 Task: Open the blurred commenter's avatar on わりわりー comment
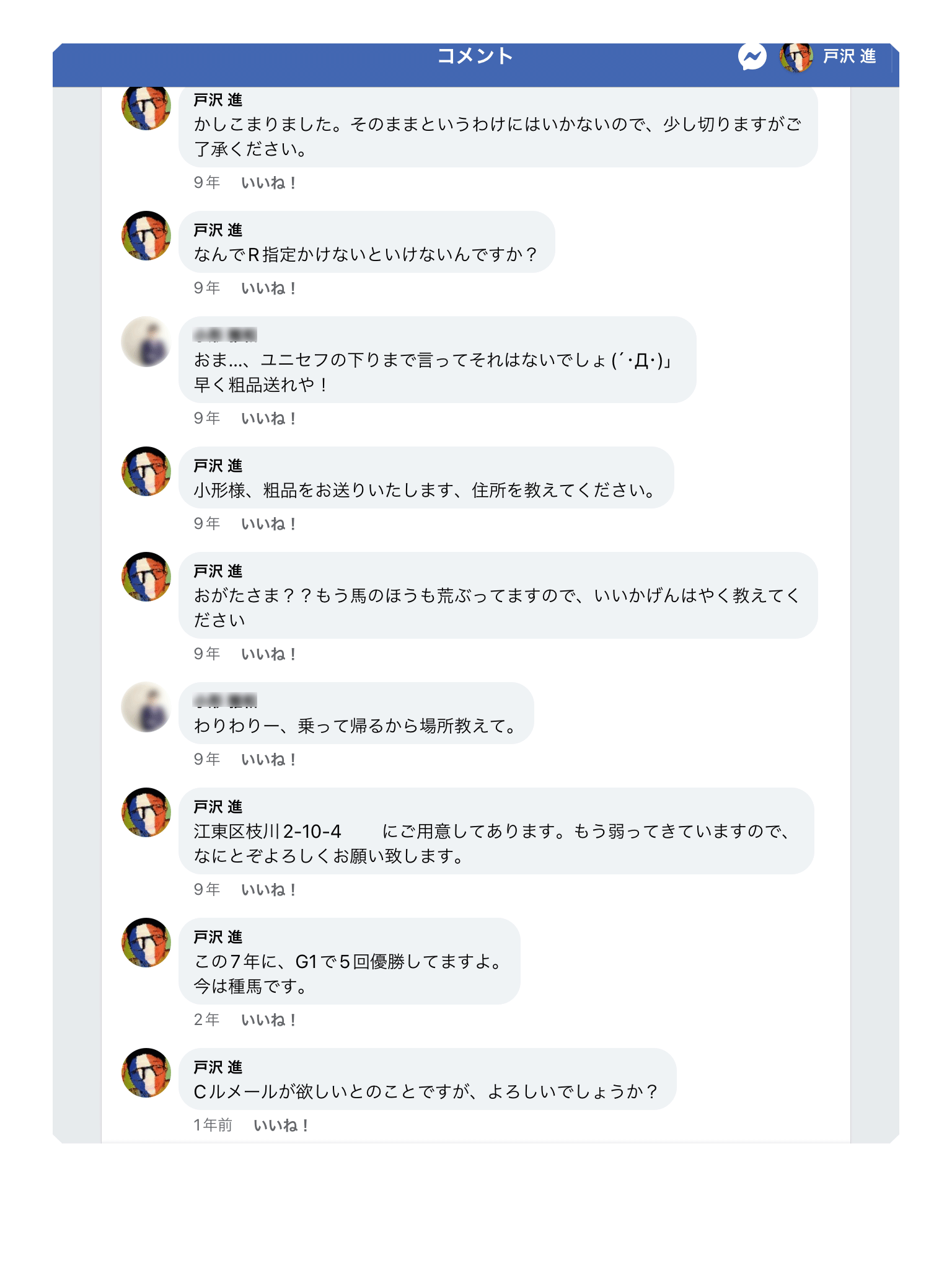pyautogui.click(x=146, y=707)
